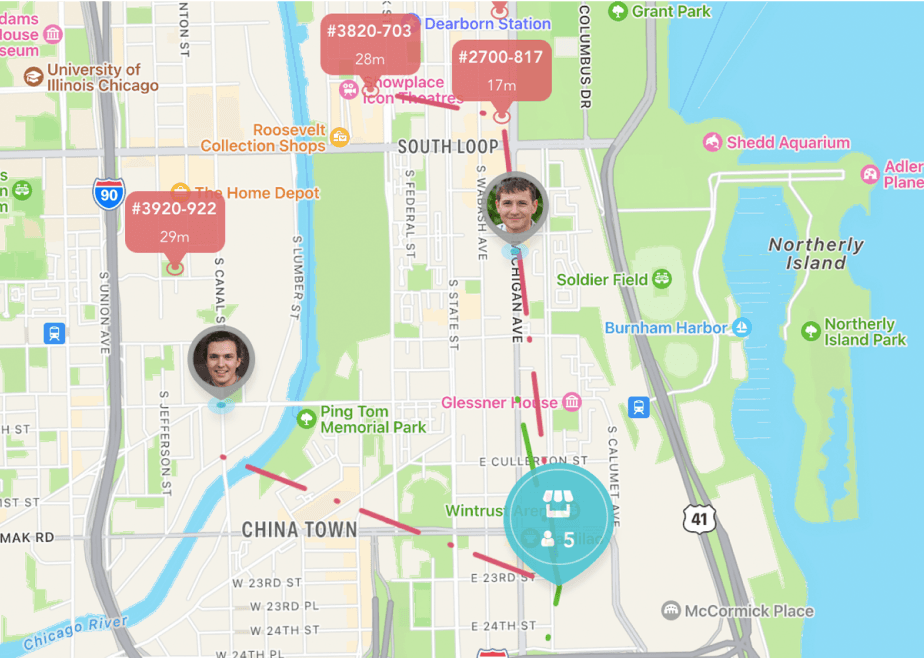The image size is (924, 658).
Task: Select the Soldier Field map marker
Action: click(661, 279)
